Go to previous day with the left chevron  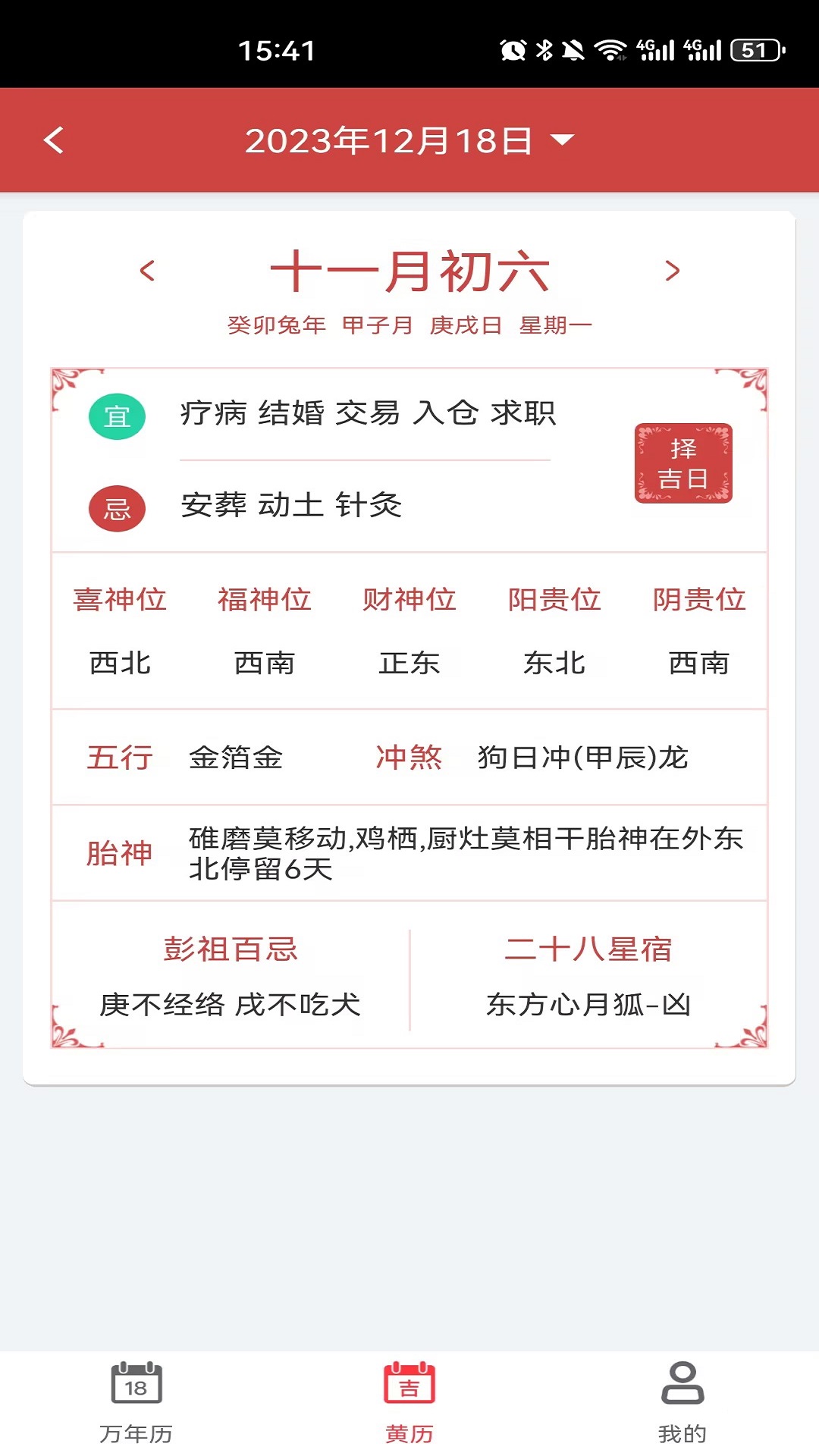[x=146, y=271]
